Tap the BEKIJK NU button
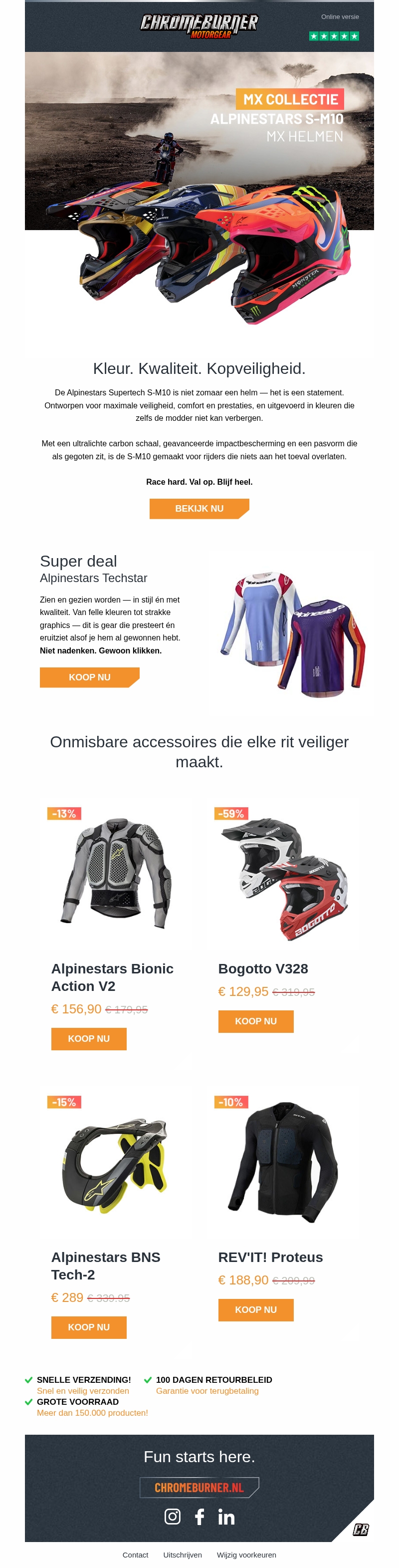 tap(199, 508)
